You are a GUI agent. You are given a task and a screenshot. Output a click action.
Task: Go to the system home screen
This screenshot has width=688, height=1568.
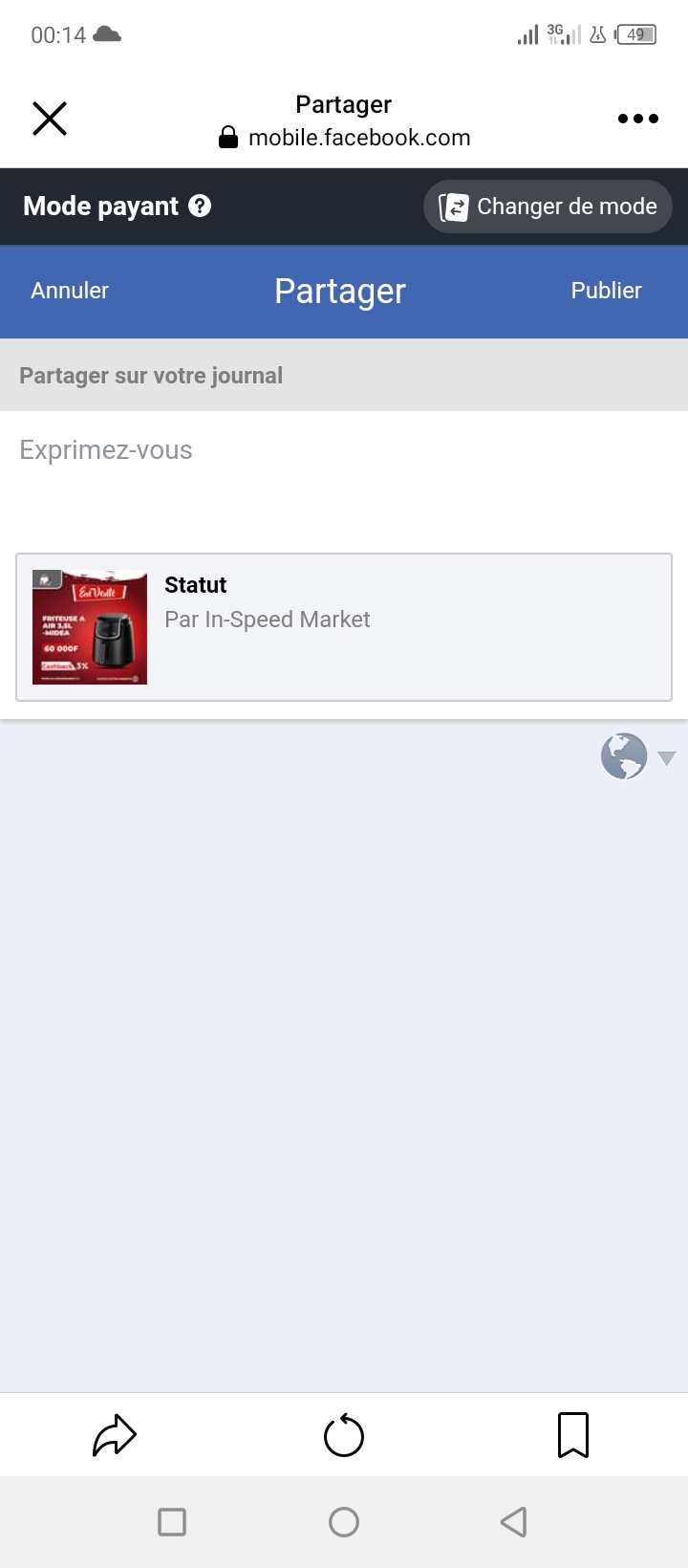tap(344, 1522)
